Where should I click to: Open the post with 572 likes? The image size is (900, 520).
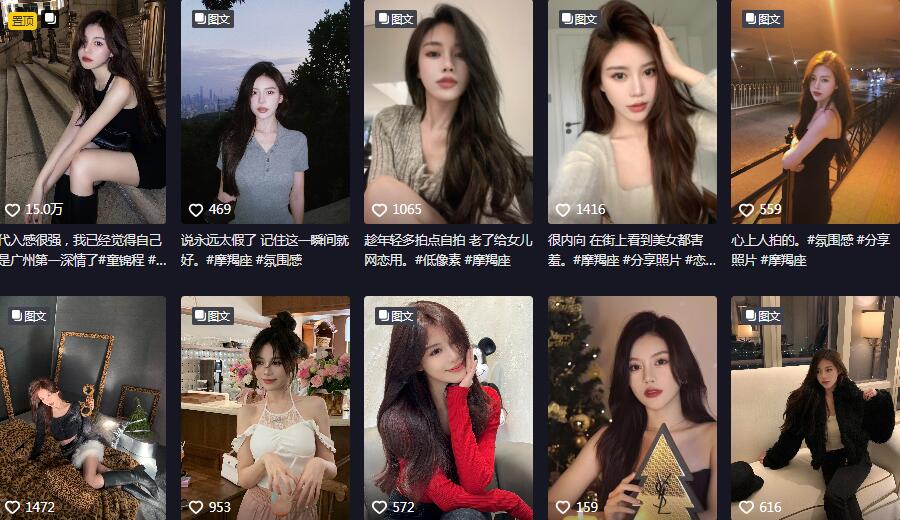point(448,405)
